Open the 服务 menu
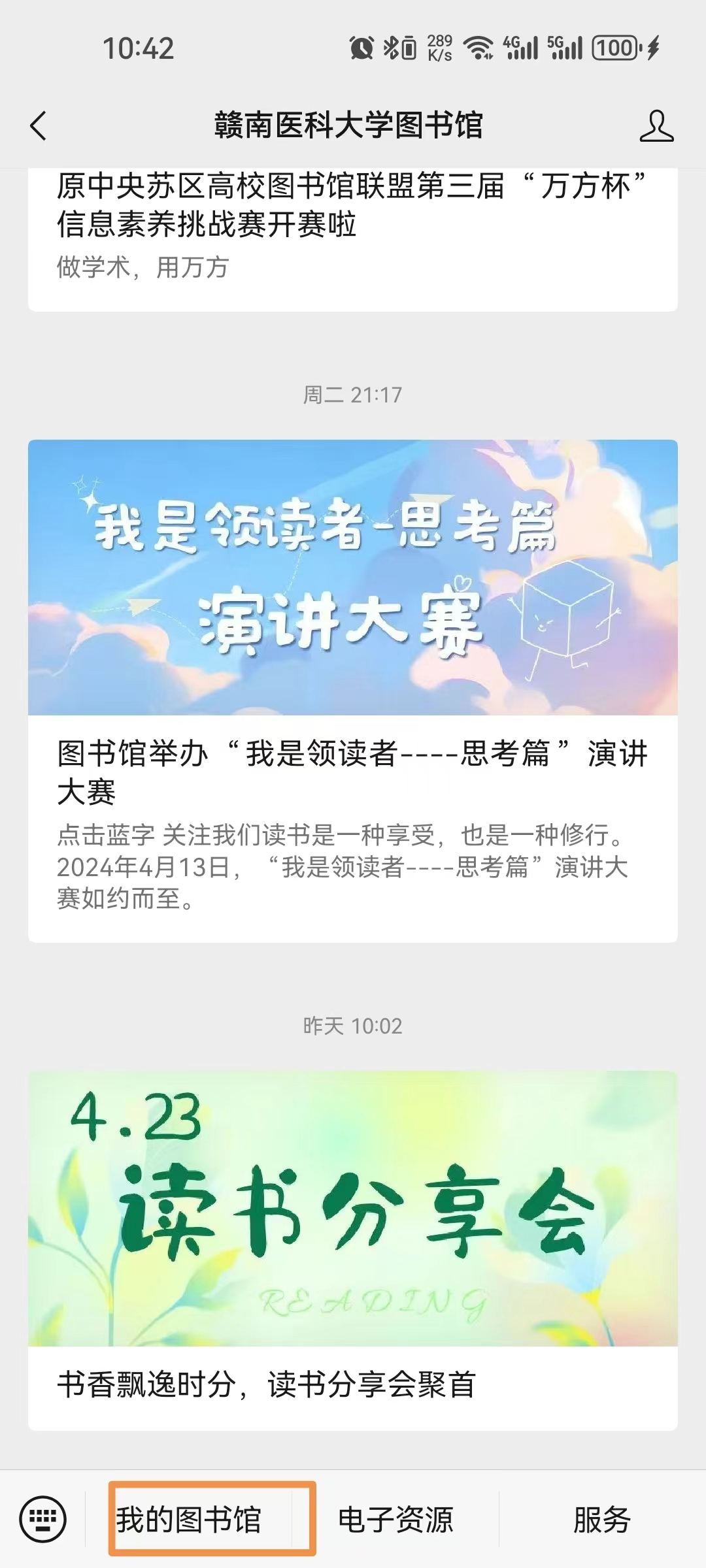Image resolution: width=706 pixels, height=1568 pixels. (x=601, y=1519)
